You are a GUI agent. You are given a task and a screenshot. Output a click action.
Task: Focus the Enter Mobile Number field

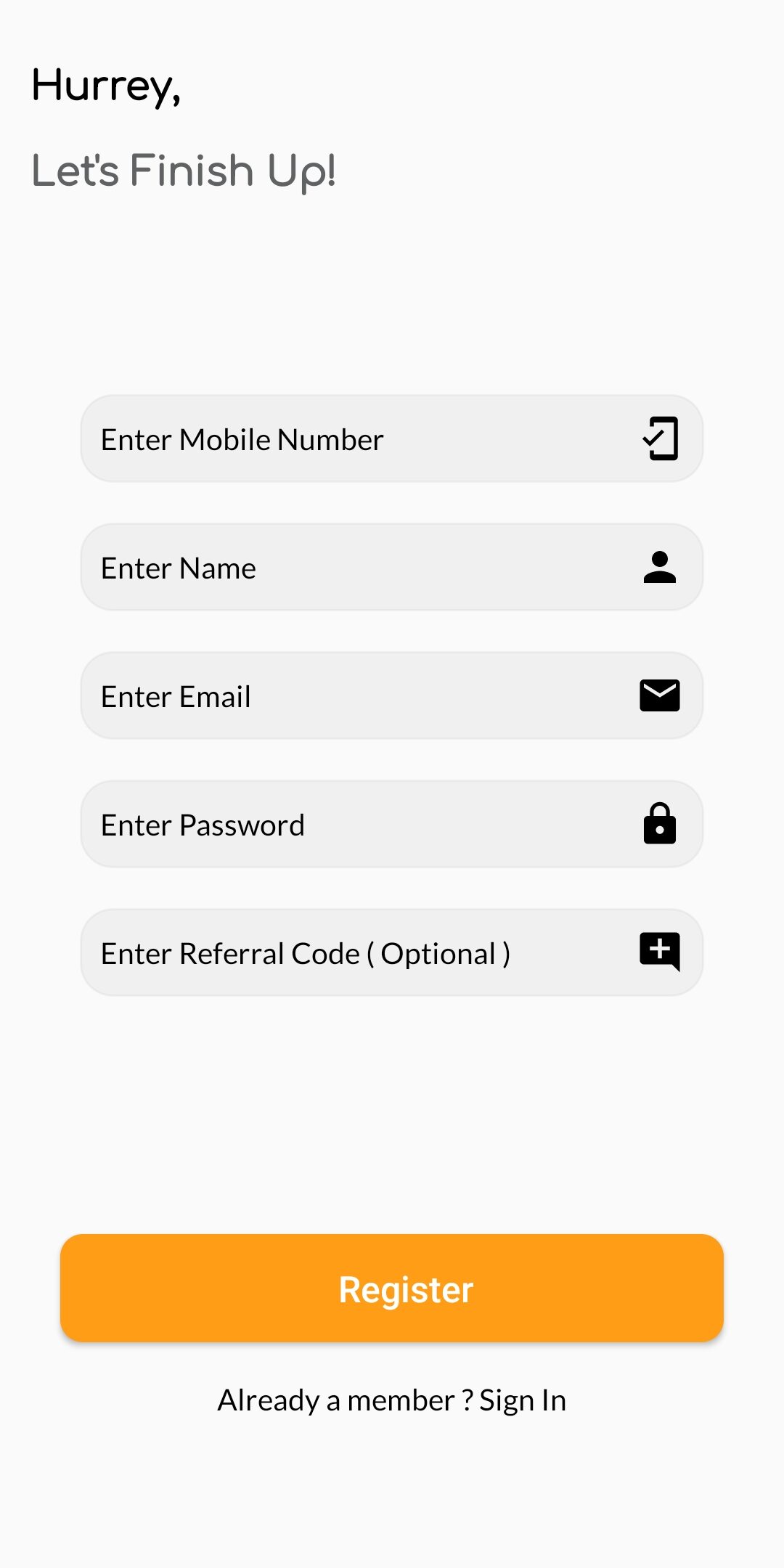coord(391,438)
